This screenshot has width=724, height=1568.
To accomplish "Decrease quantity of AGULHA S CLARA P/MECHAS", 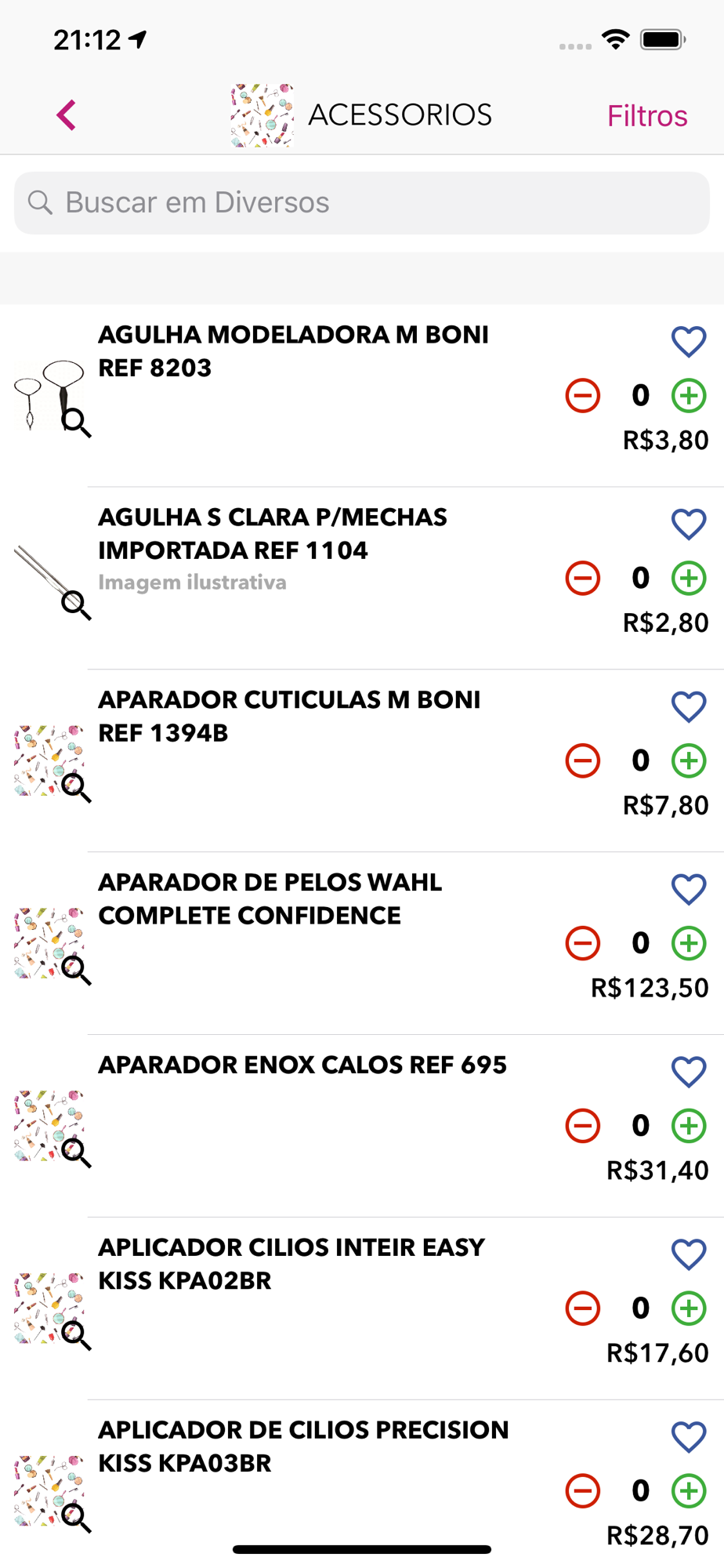I will pos(583,578).
